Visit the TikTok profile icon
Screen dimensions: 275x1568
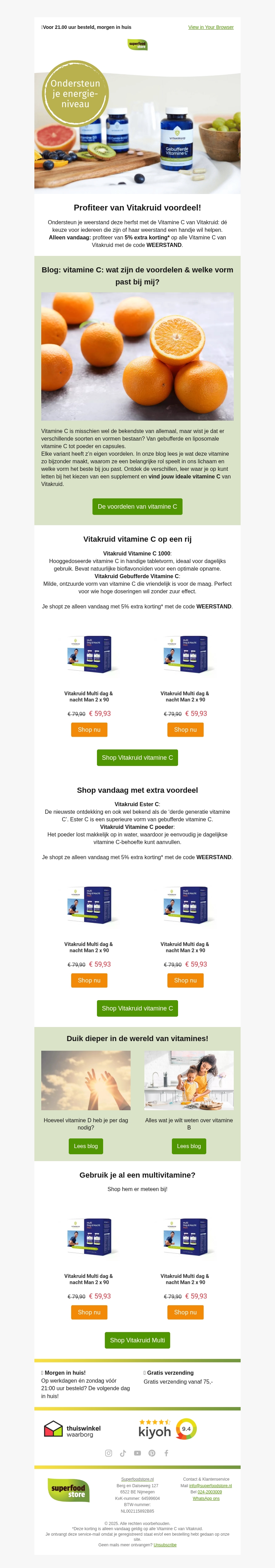123,1453
